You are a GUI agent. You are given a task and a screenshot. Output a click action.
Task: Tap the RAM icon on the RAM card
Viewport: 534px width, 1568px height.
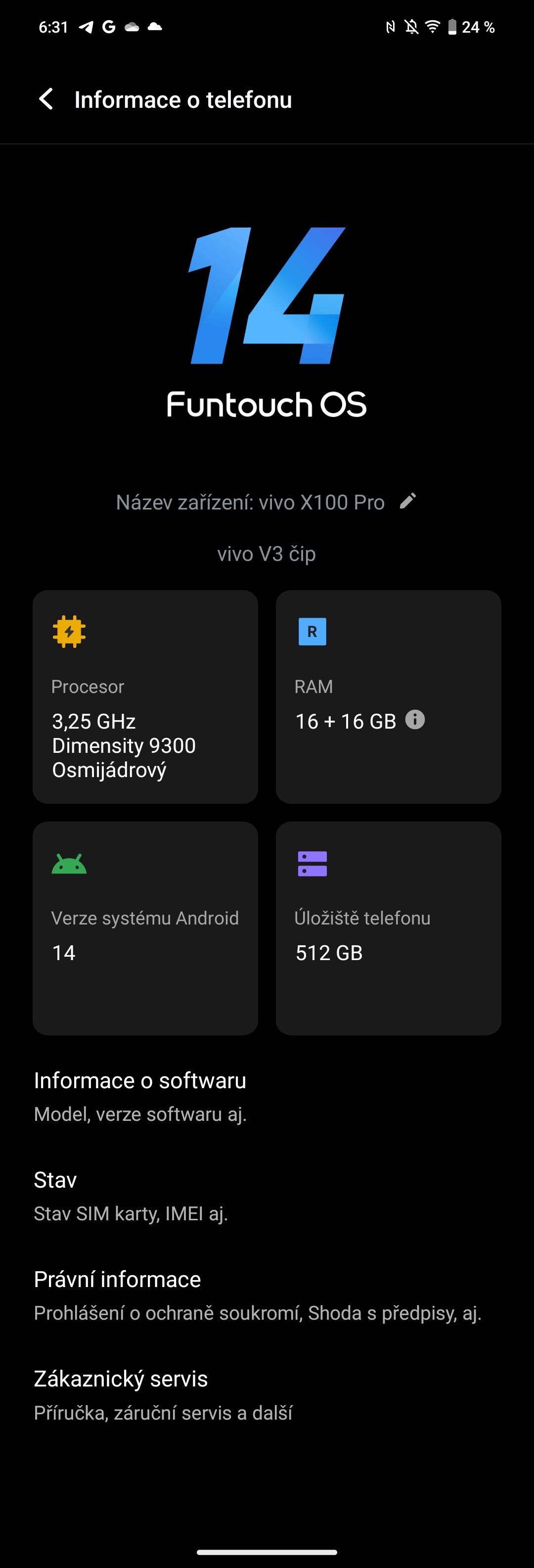click(x=311, y=632)
